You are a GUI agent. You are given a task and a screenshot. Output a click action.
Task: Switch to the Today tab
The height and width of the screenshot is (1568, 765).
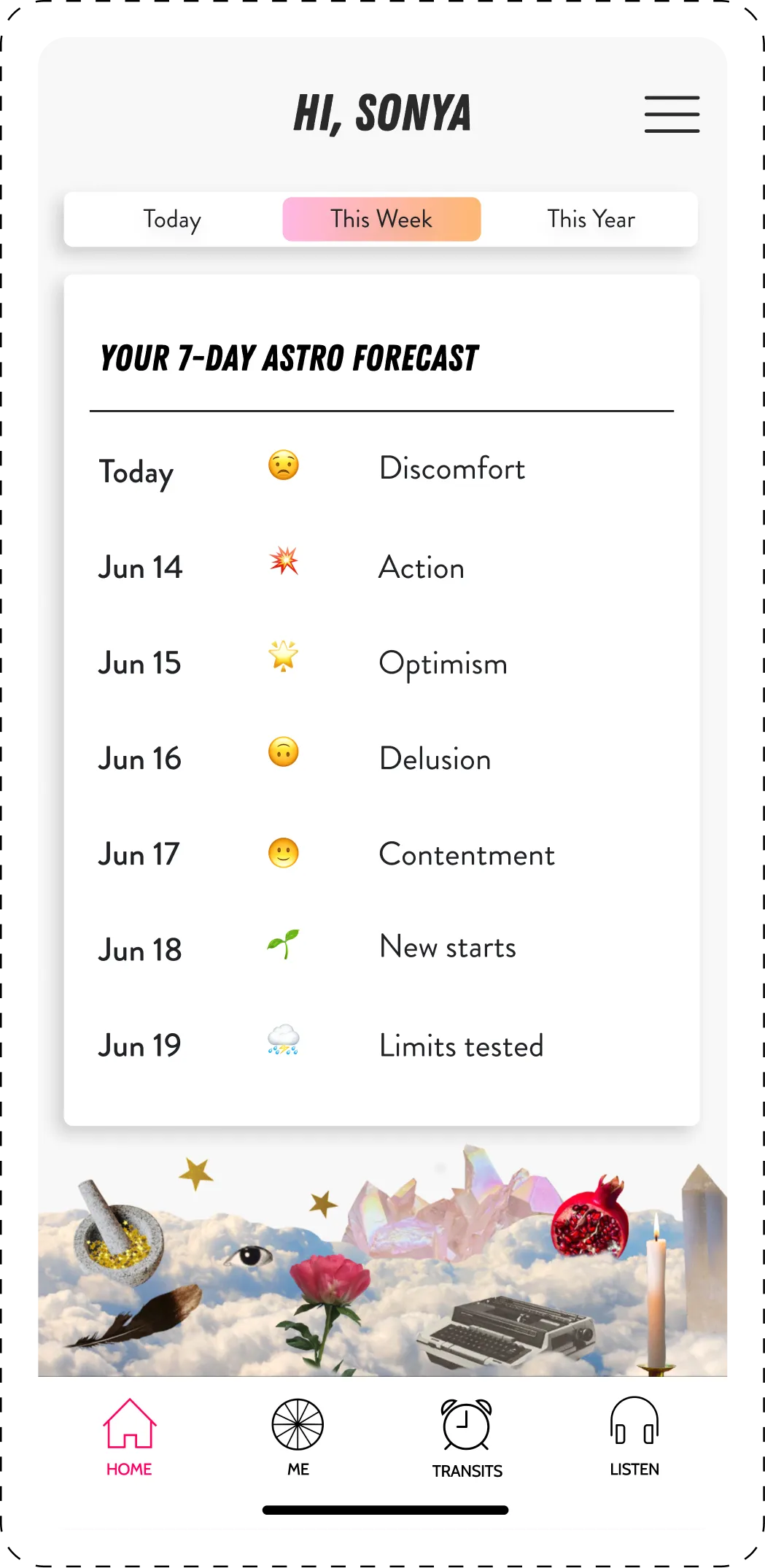[x=172, y=219]
